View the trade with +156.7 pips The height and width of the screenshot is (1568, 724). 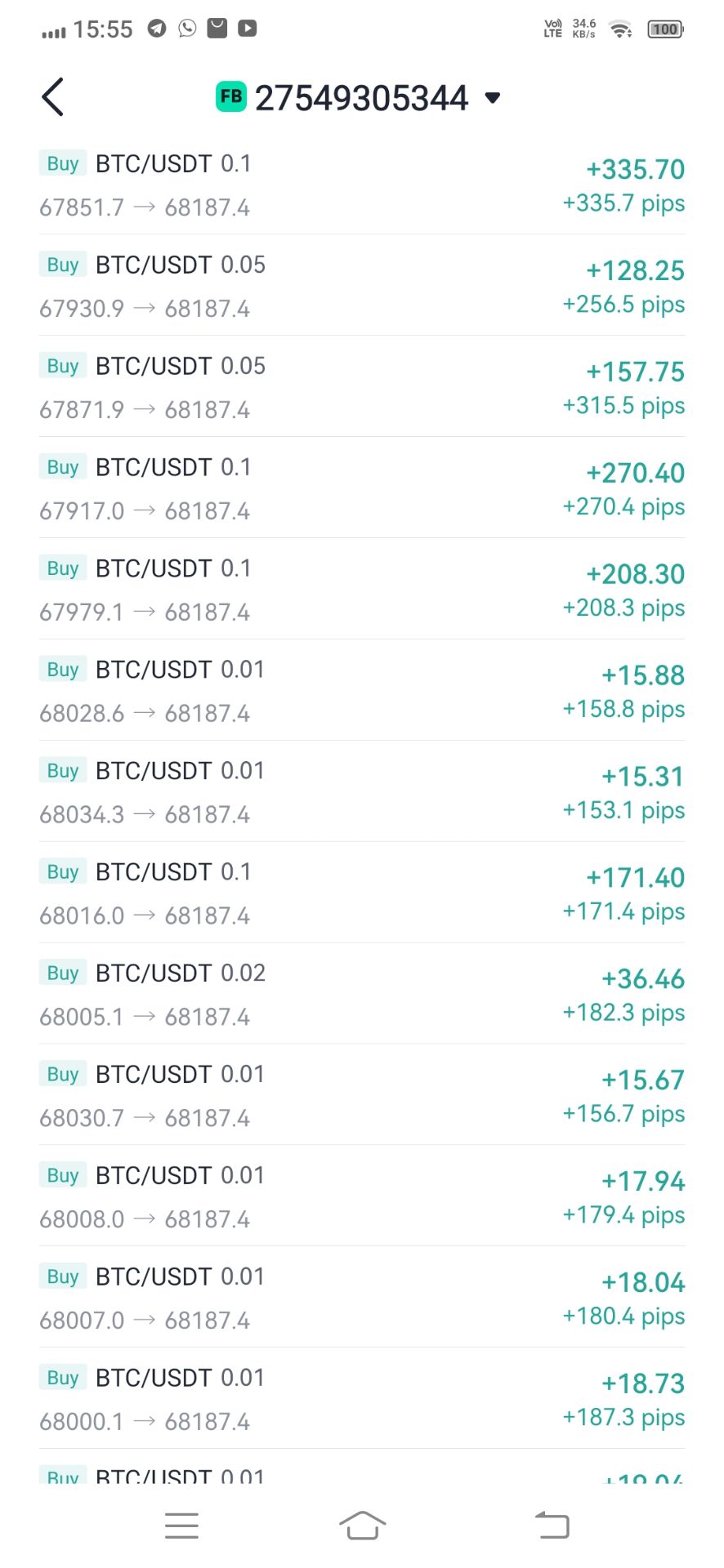coord(361,1096)
